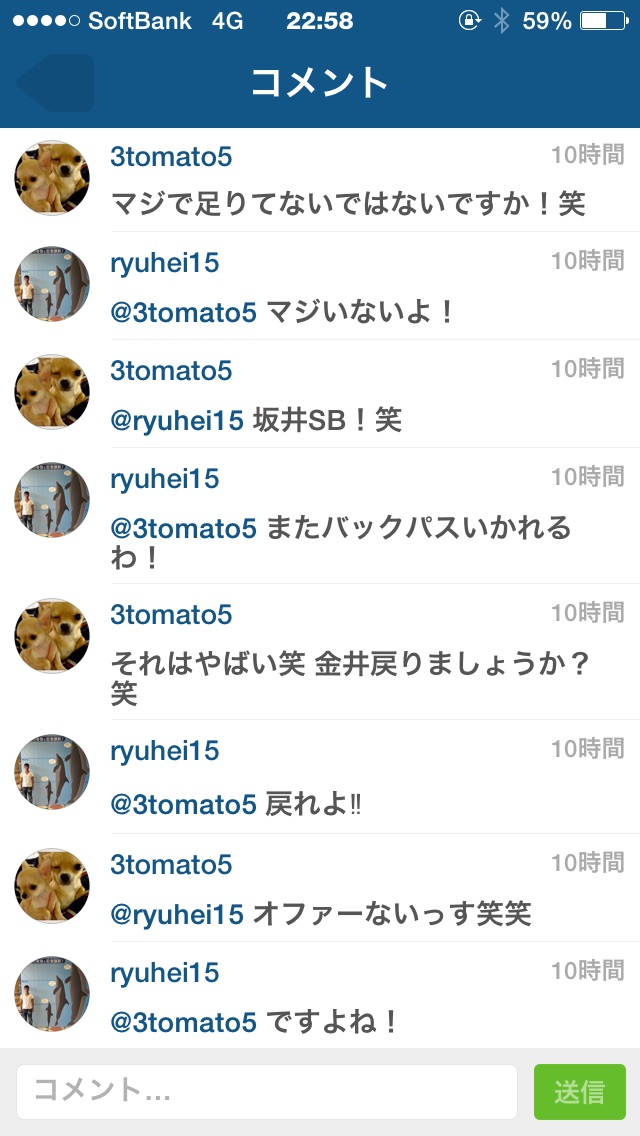Tap the @3tomato5 mention before "戻れよ‼"
The image size is (640, 1136).
point(183,802)
